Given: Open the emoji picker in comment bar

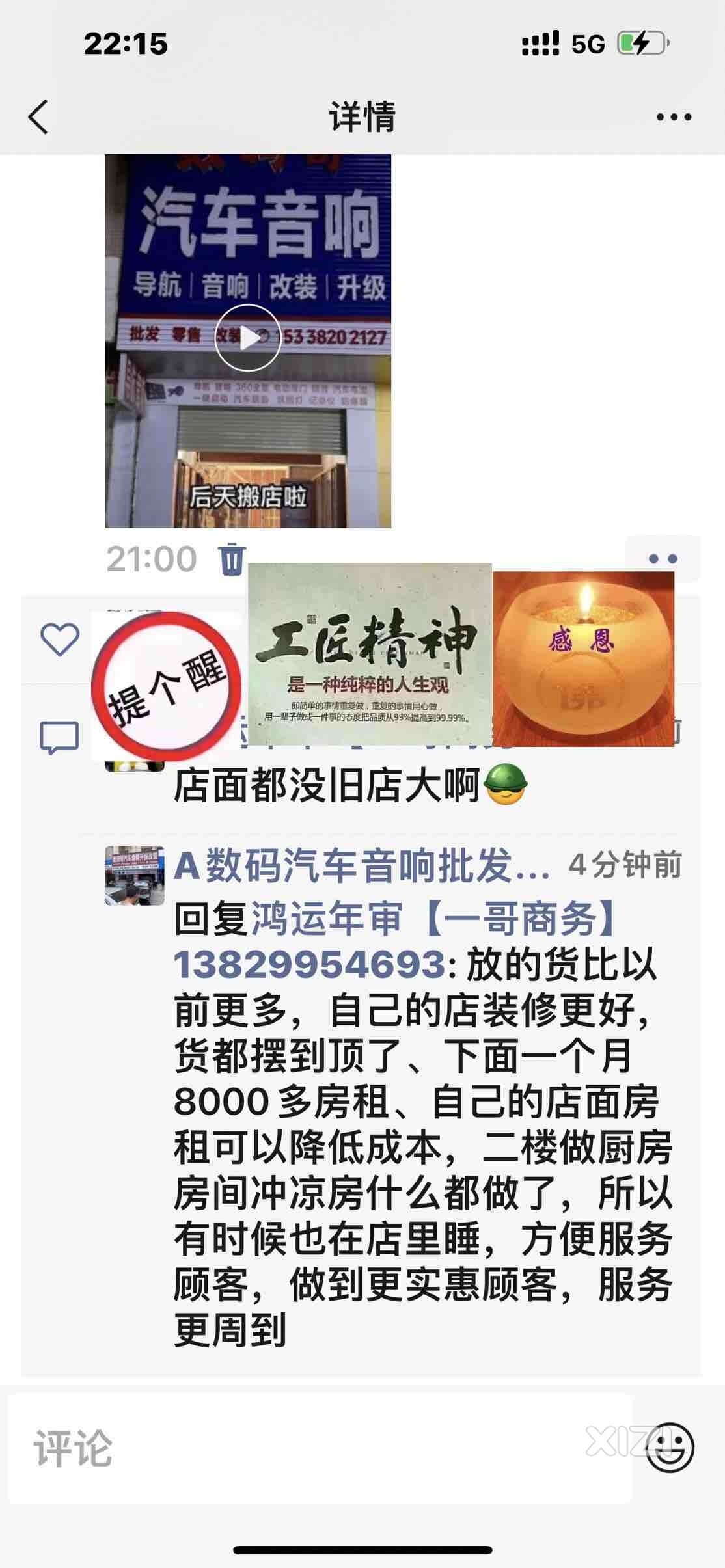Looking at the screenshot, I should coord(670,1448).
